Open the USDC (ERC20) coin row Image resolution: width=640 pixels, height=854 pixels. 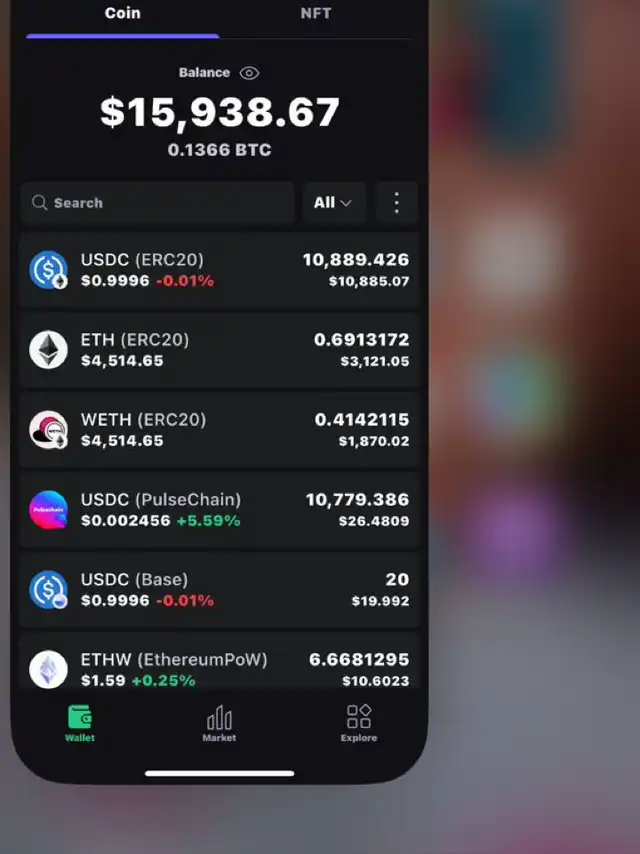pyautogui.click(x=219, y=270)
